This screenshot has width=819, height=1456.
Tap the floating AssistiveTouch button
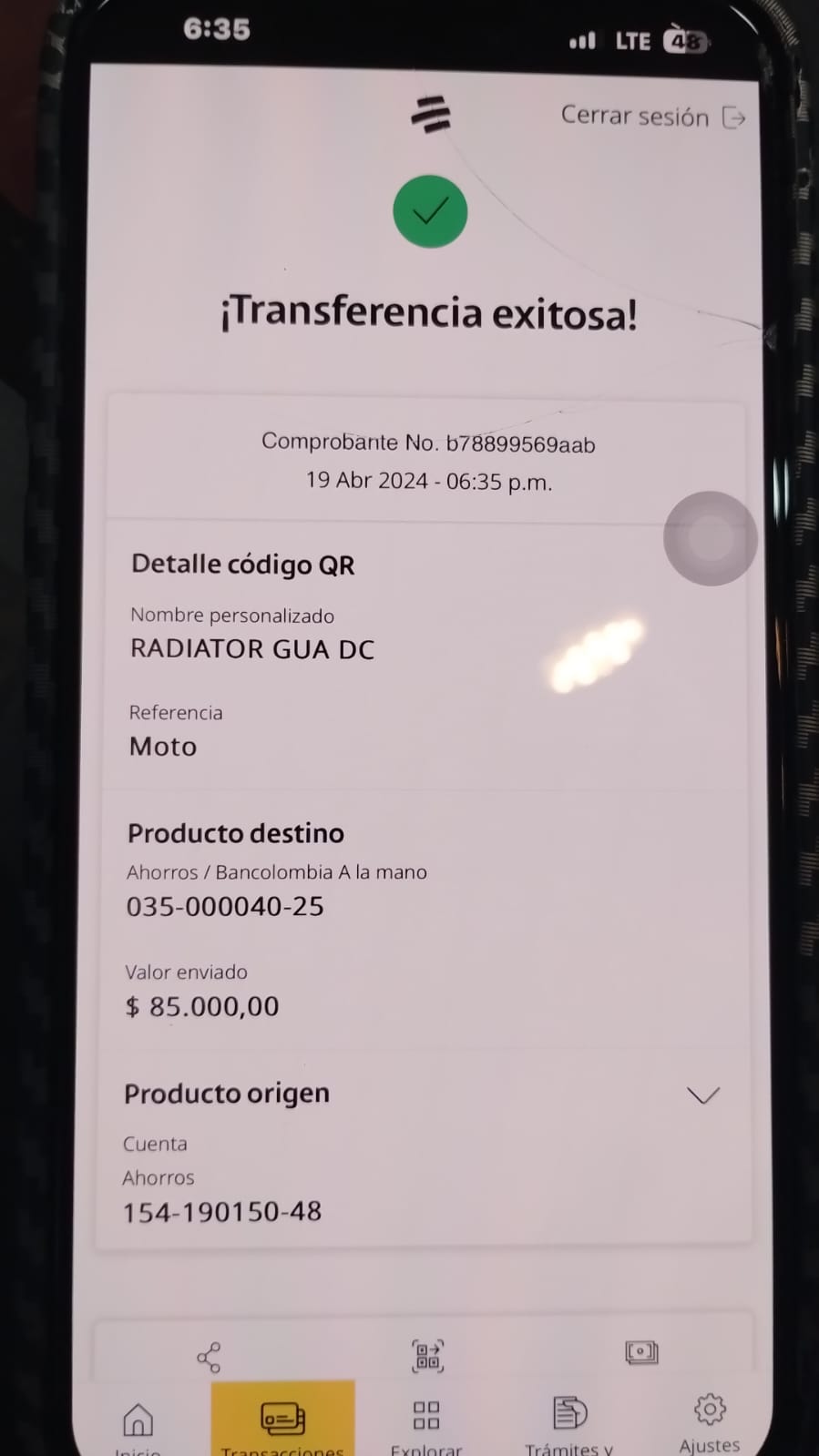(x=710, y=539)
